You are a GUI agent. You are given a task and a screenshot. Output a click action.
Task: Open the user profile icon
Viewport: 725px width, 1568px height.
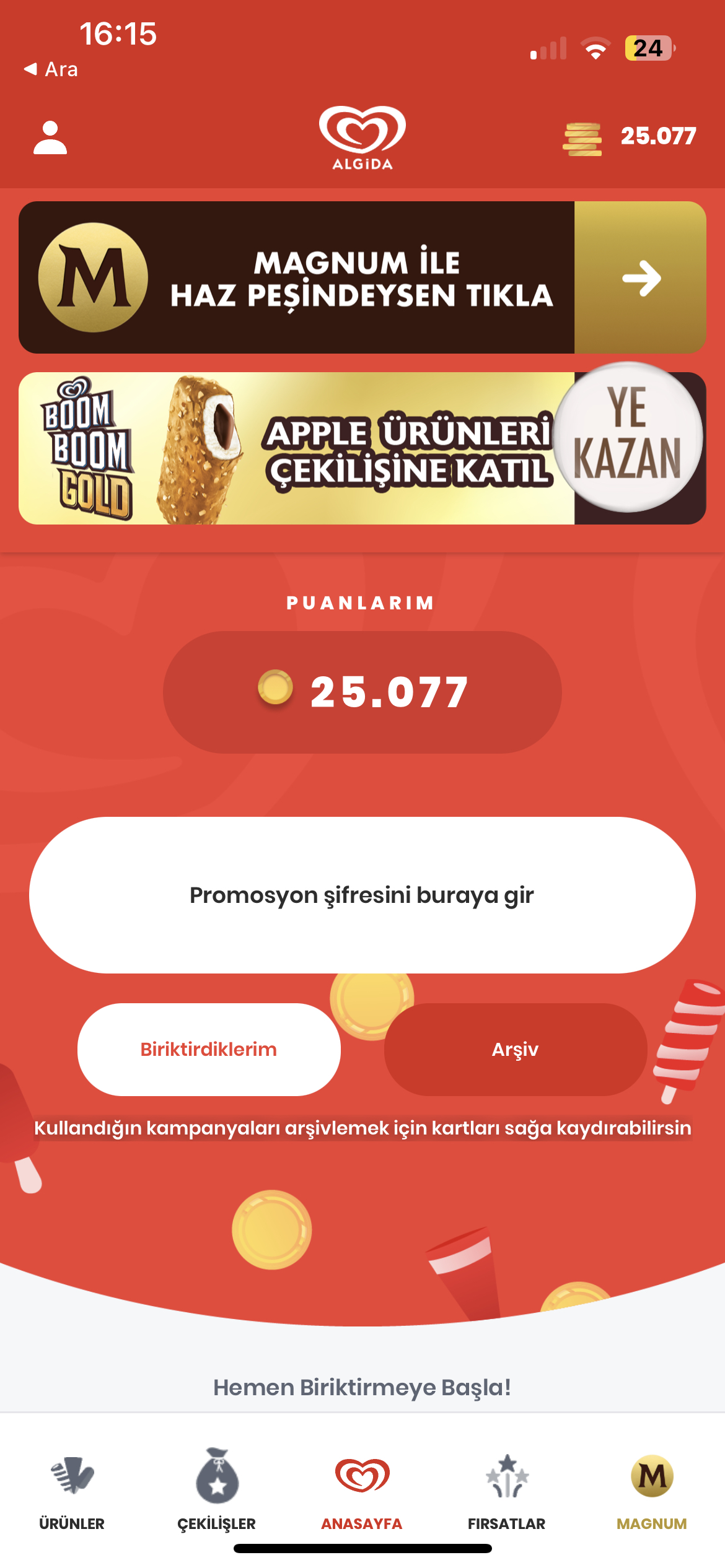[x=50, y=137]
